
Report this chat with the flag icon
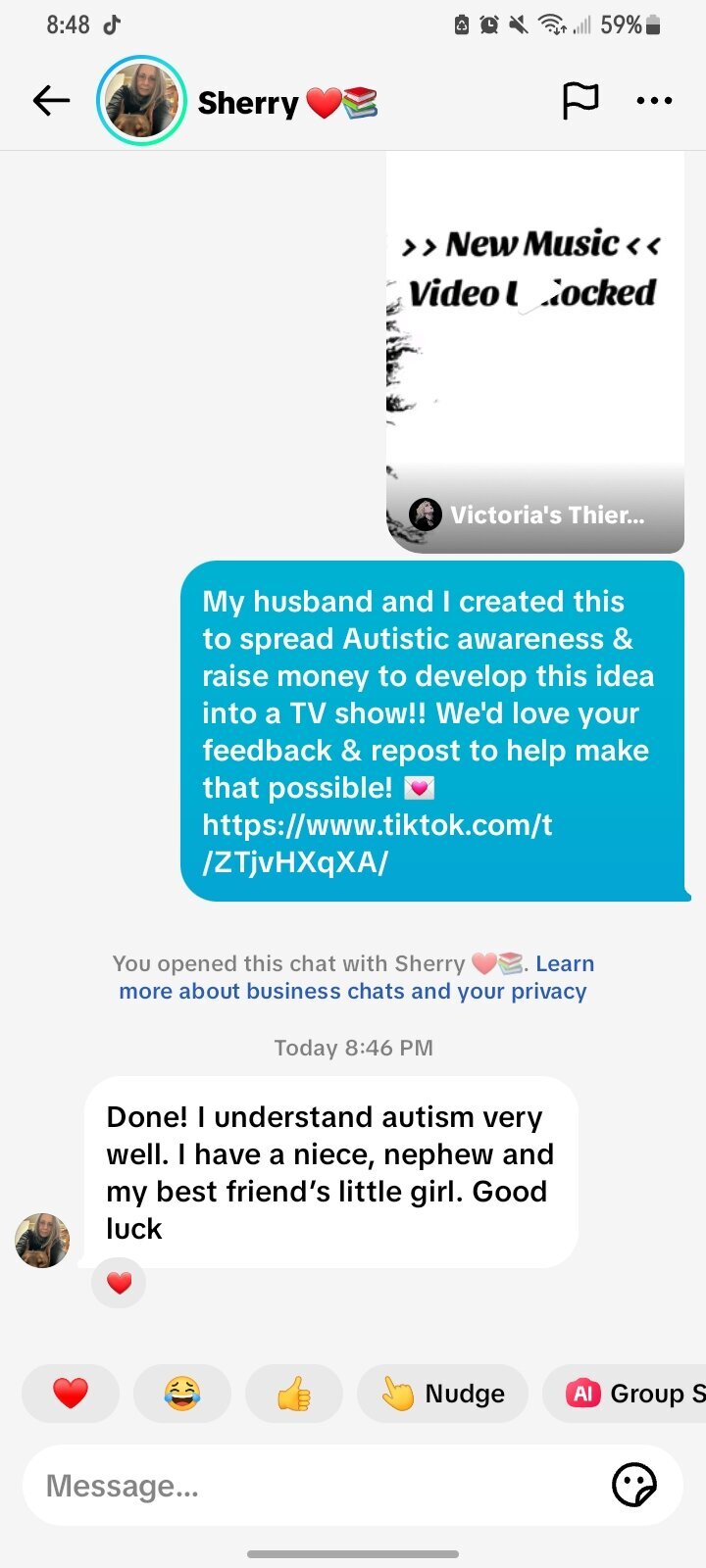pyautogui.click(x=580, y=100)
